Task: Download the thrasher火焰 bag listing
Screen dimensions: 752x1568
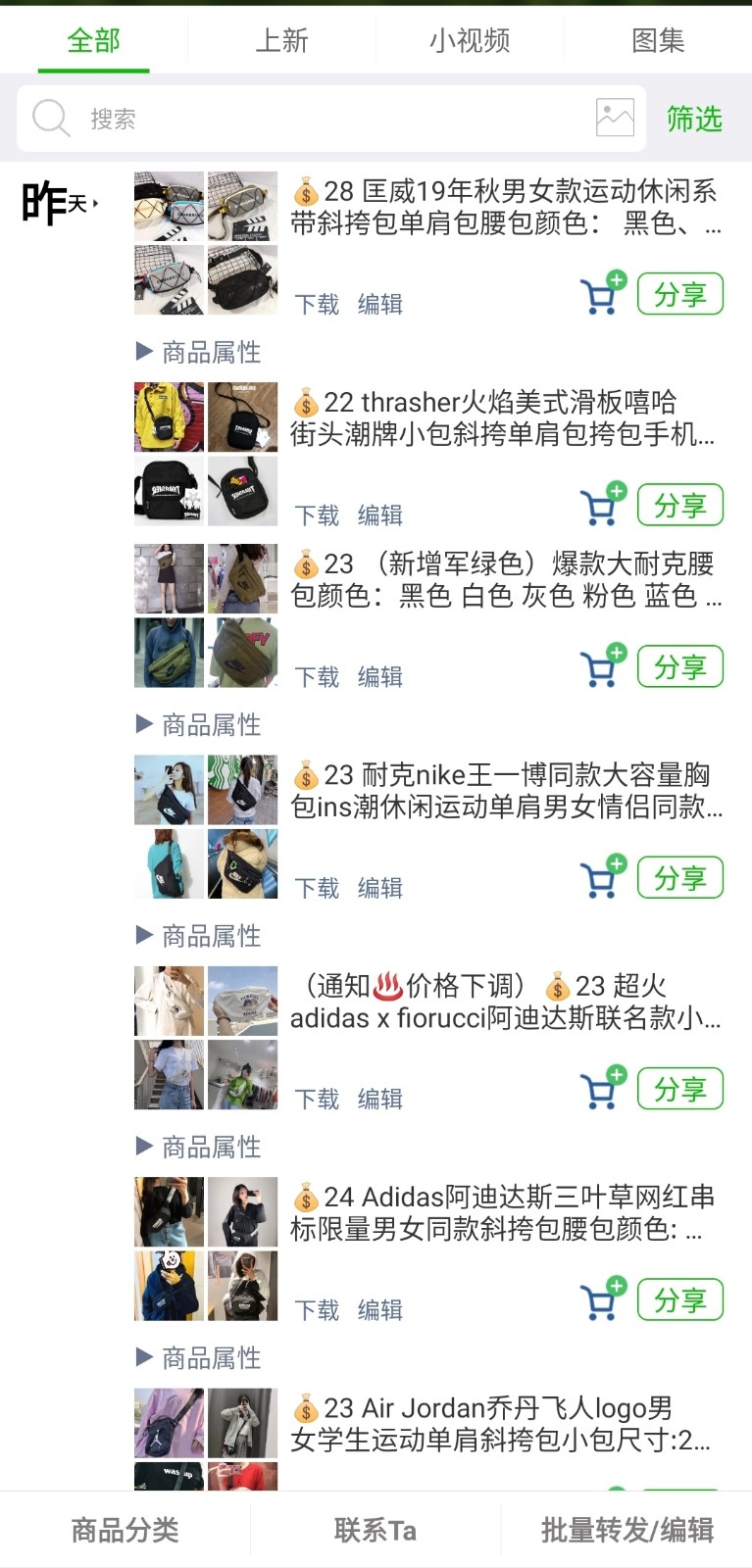Action: (x=317, y=515)
